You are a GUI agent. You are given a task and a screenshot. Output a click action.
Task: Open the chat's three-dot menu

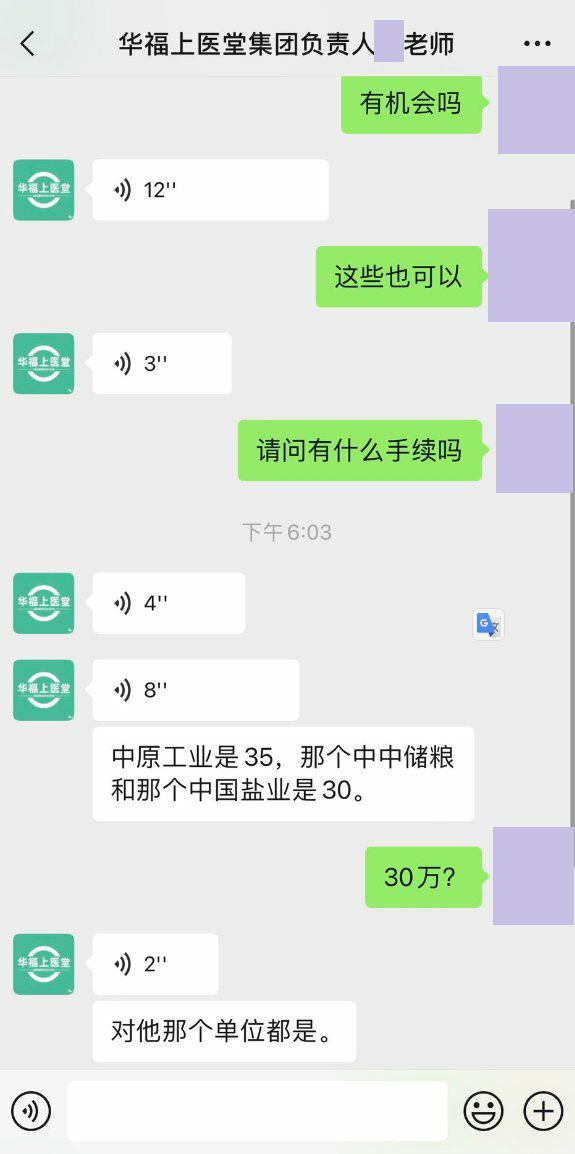[x=537, y=44]
